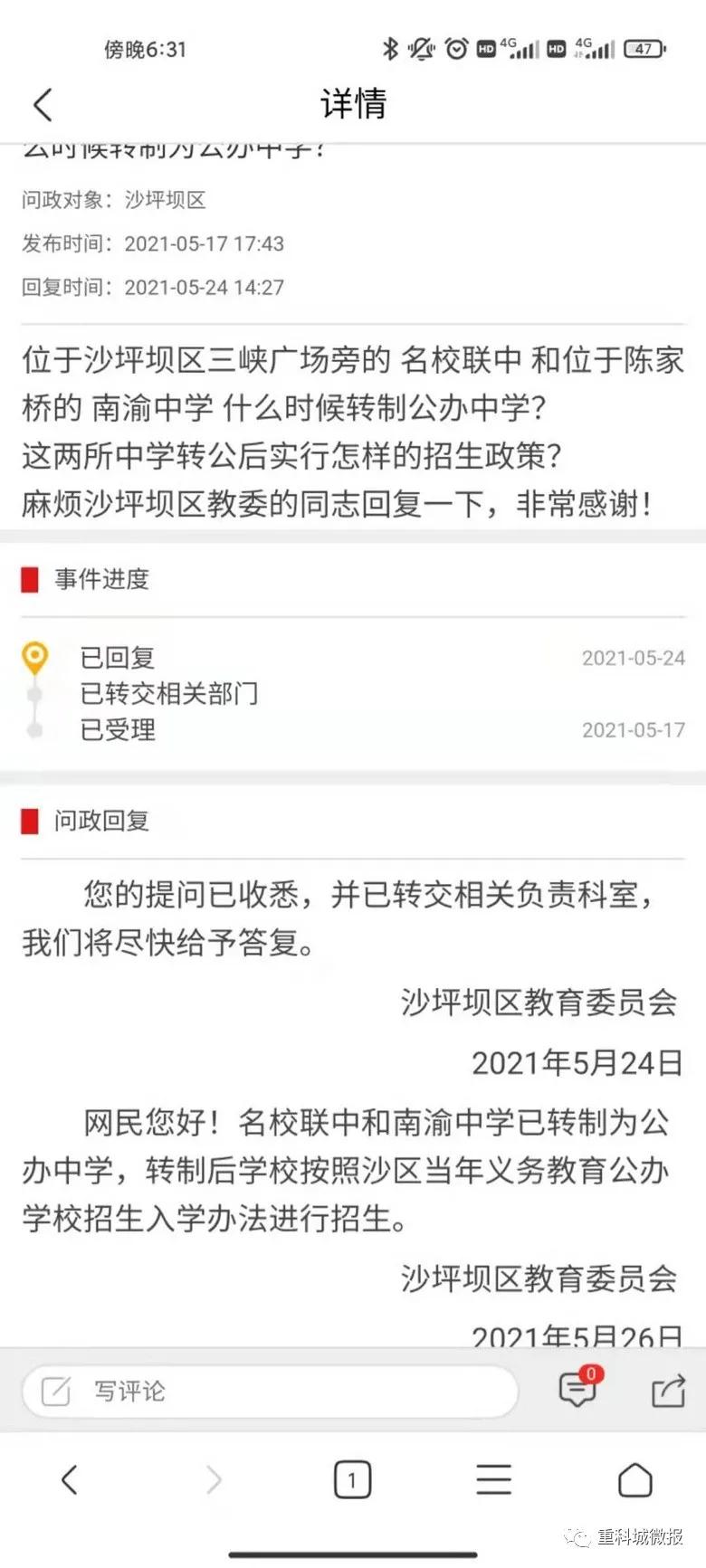Tap the red 0 badge on comment bubble
Image resolution: width=706 pixels, height=1568 pixels.
589,1373
